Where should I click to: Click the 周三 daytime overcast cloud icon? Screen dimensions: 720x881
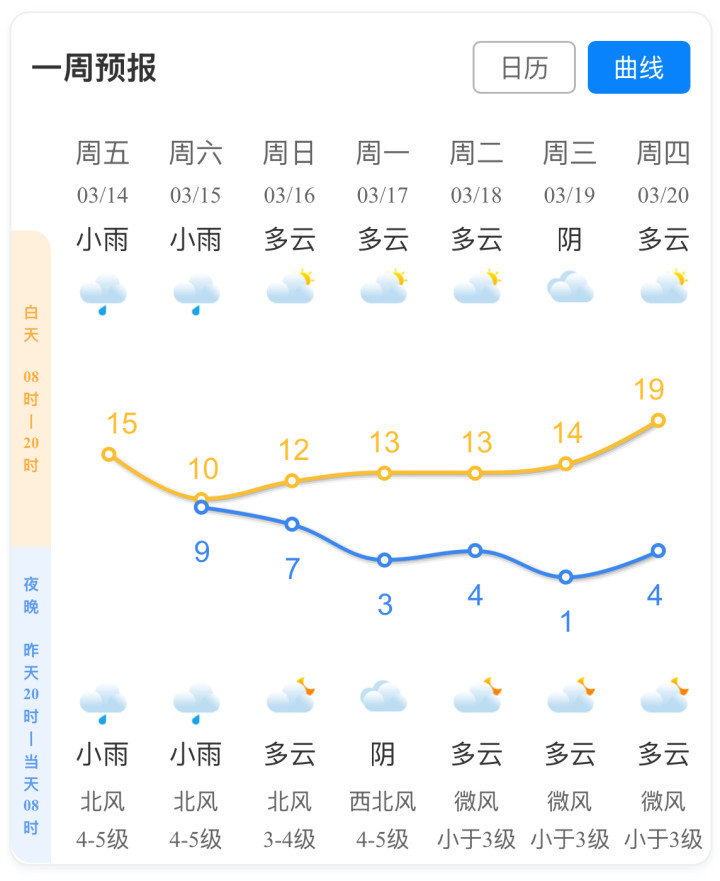click(x=568, y=287)
